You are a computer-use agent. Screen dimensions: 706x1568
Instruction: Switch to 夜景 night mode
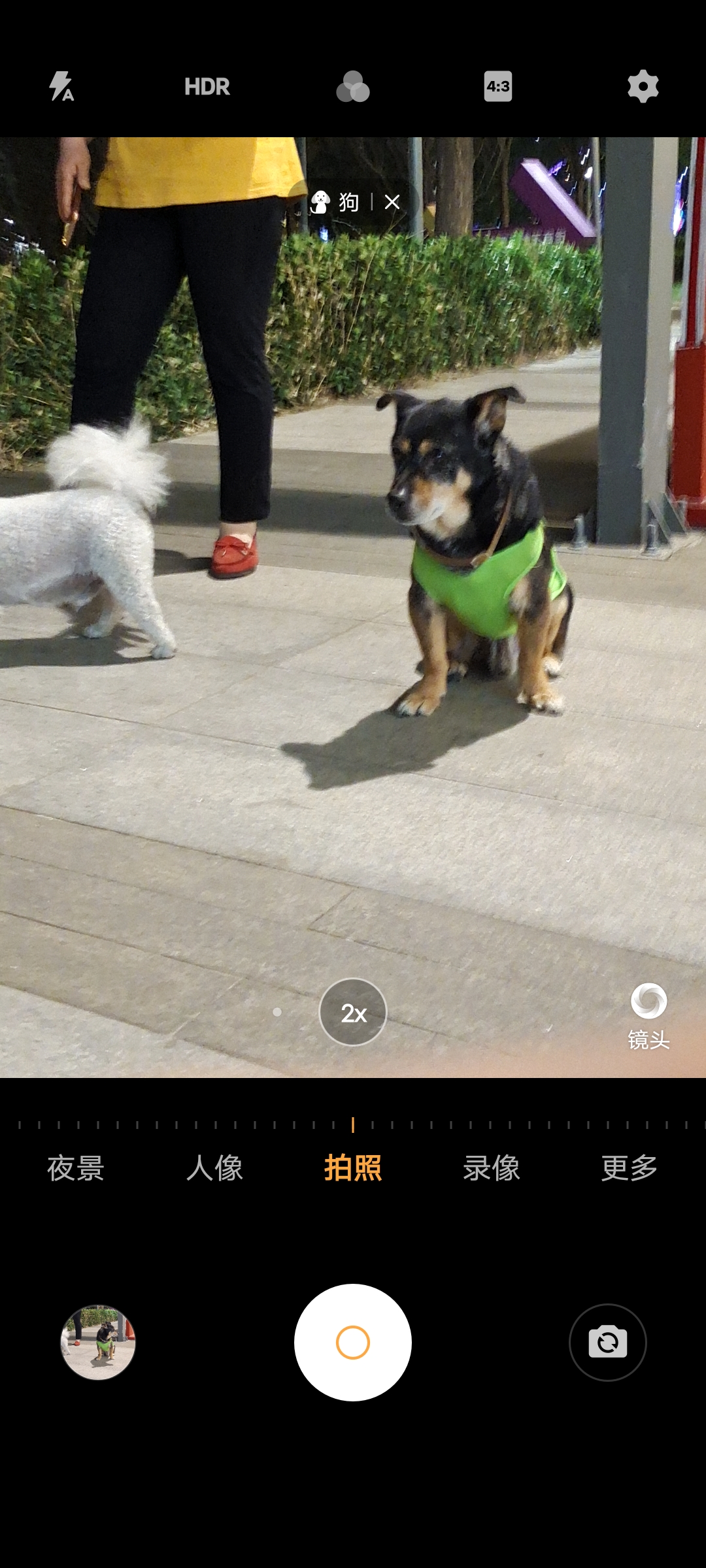point(76,1168)
